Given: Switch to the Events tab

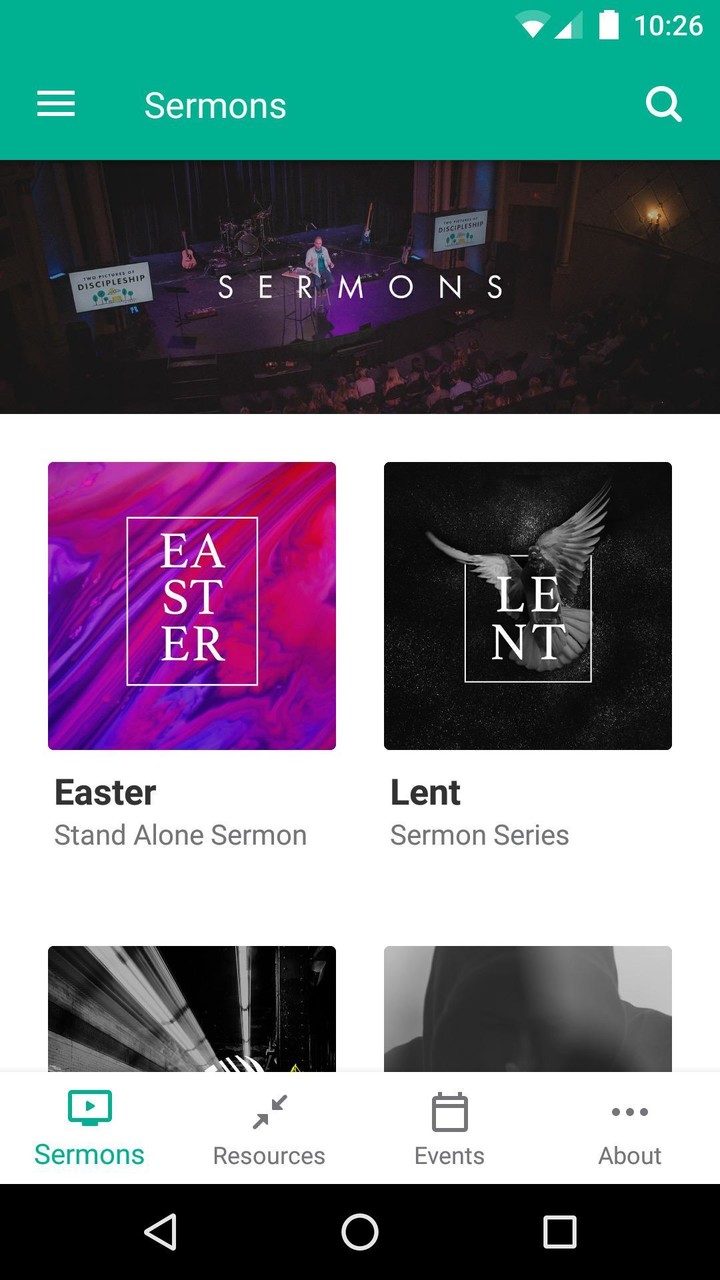Looking at the screenshot, I should pyautogui.click(x=449, y=1130).
